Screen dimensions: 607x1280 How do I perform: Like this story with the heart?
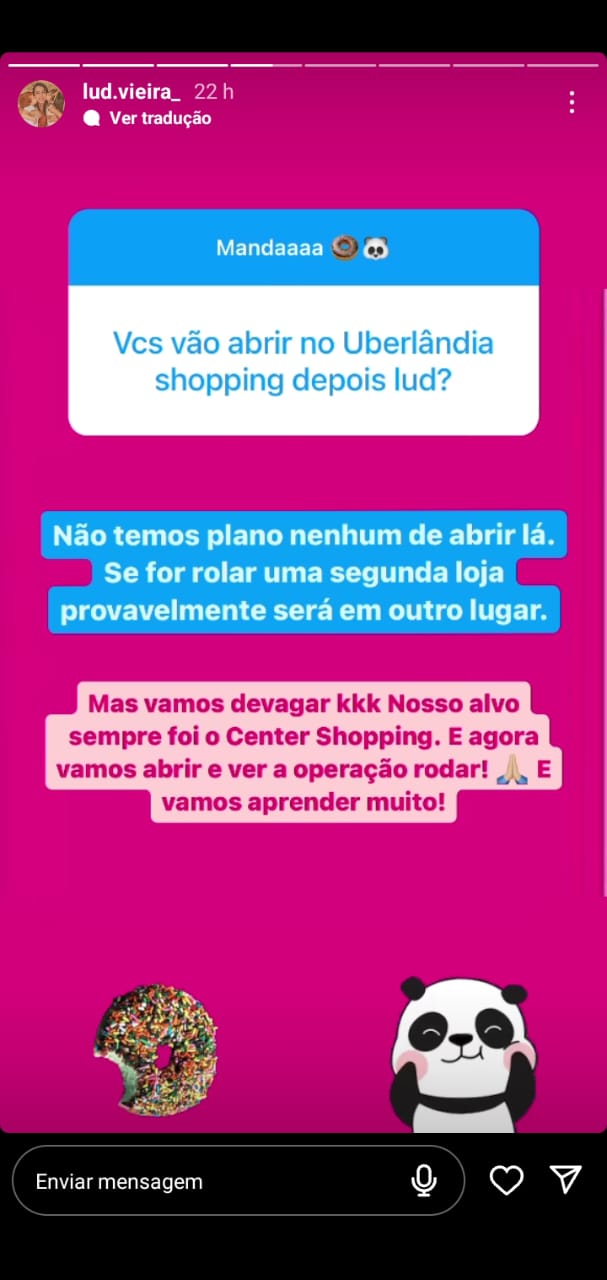coord(506,1180)
